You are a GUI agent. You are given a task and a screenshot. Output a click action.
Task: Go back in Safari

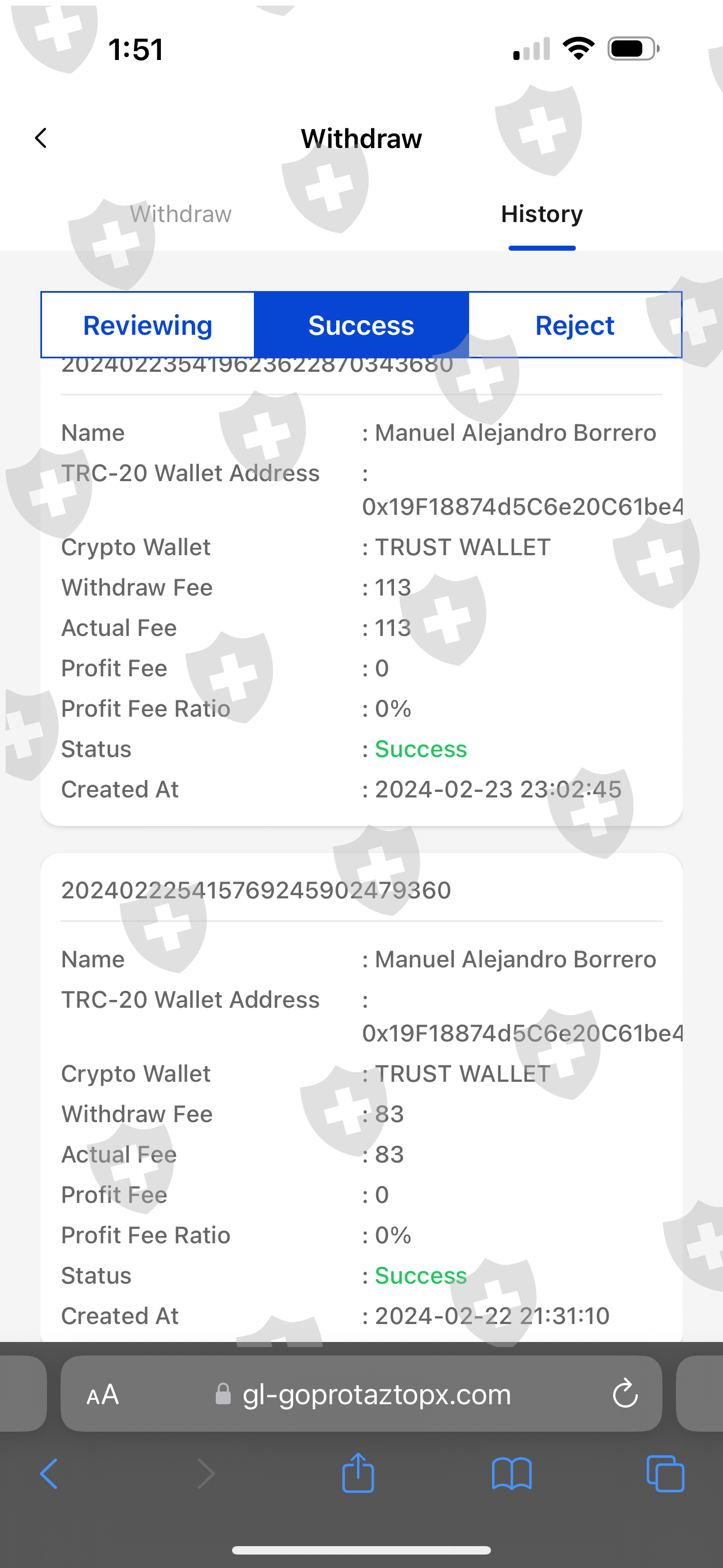[49, 1474]
